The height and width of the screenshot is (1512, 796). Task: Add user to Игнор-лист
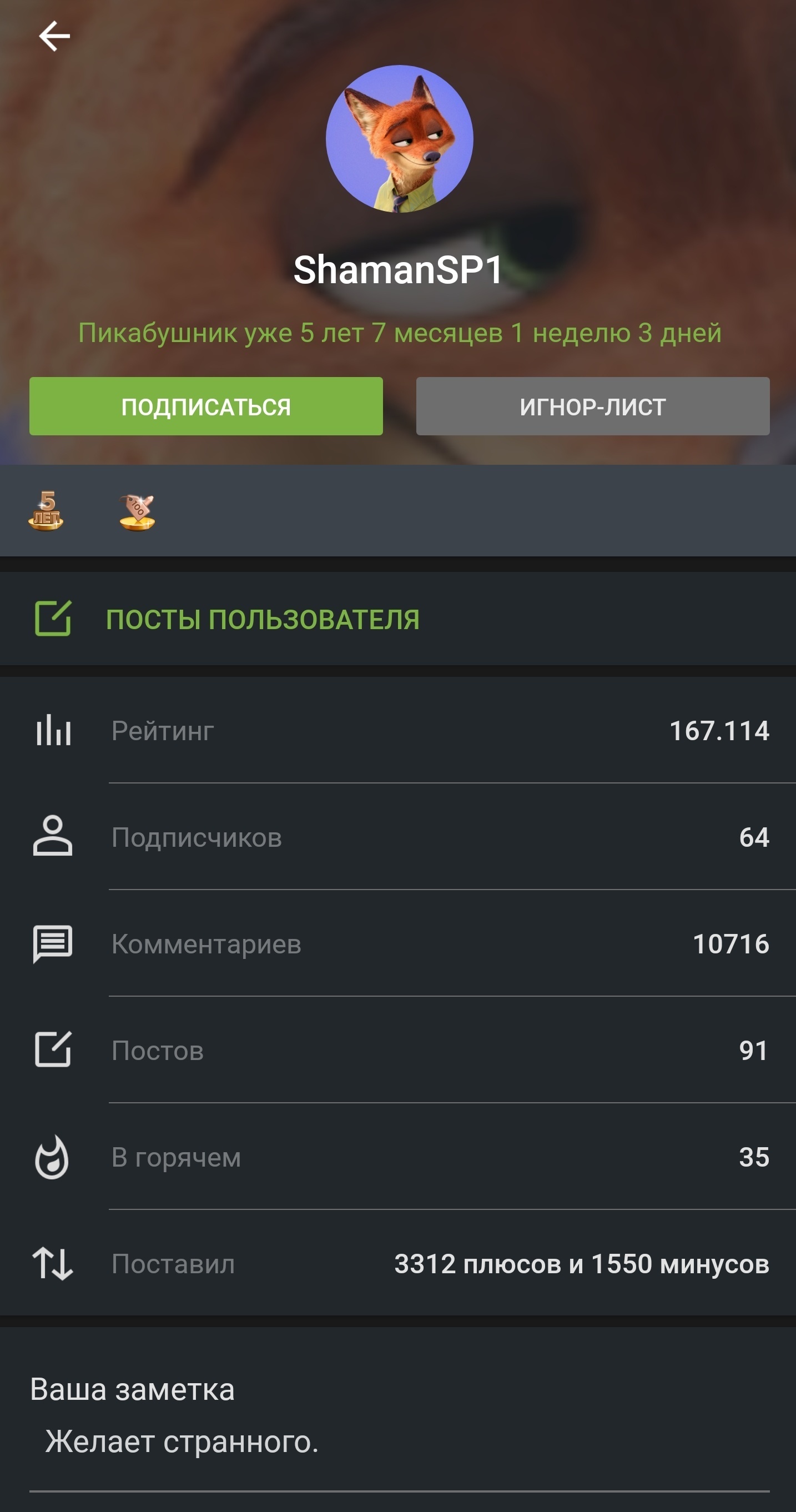592,406
